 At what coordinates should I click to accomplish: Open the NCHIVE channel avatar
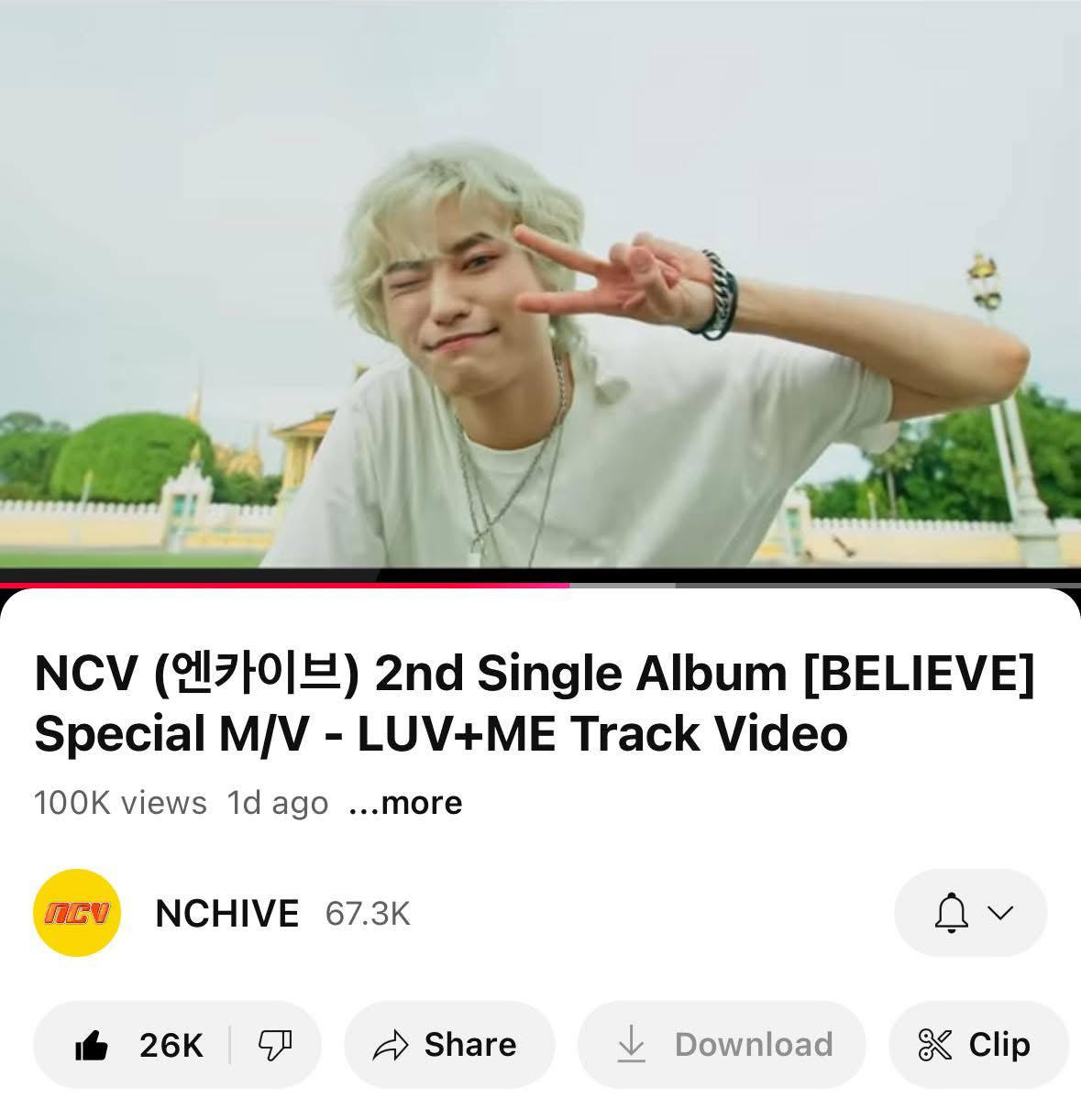[77, 913]
